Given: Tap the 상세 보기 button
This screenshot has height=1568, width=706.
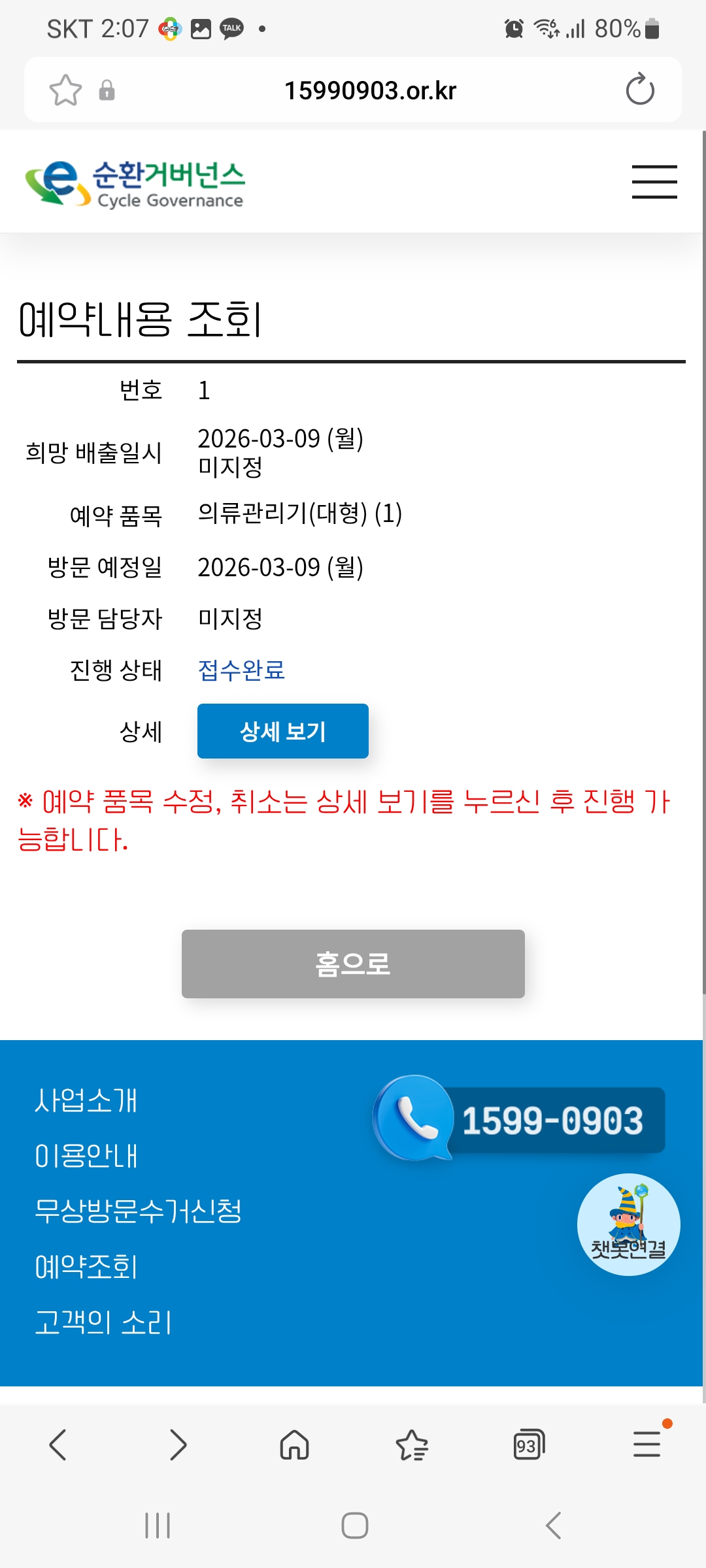Looking at the screenshot, I should coord(282,731).
